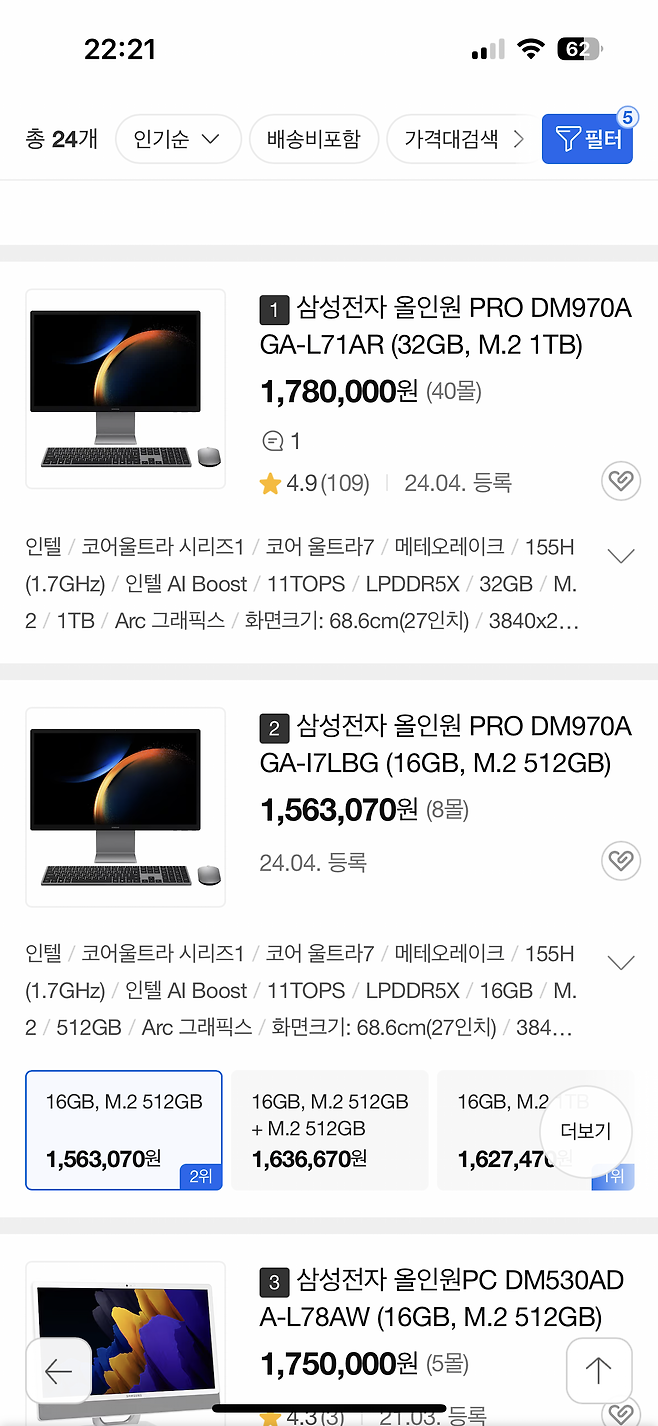This screenshot has width=658, height=1426.
Task: Tap 더보기 to see more options
Action: pos(585,1132)
